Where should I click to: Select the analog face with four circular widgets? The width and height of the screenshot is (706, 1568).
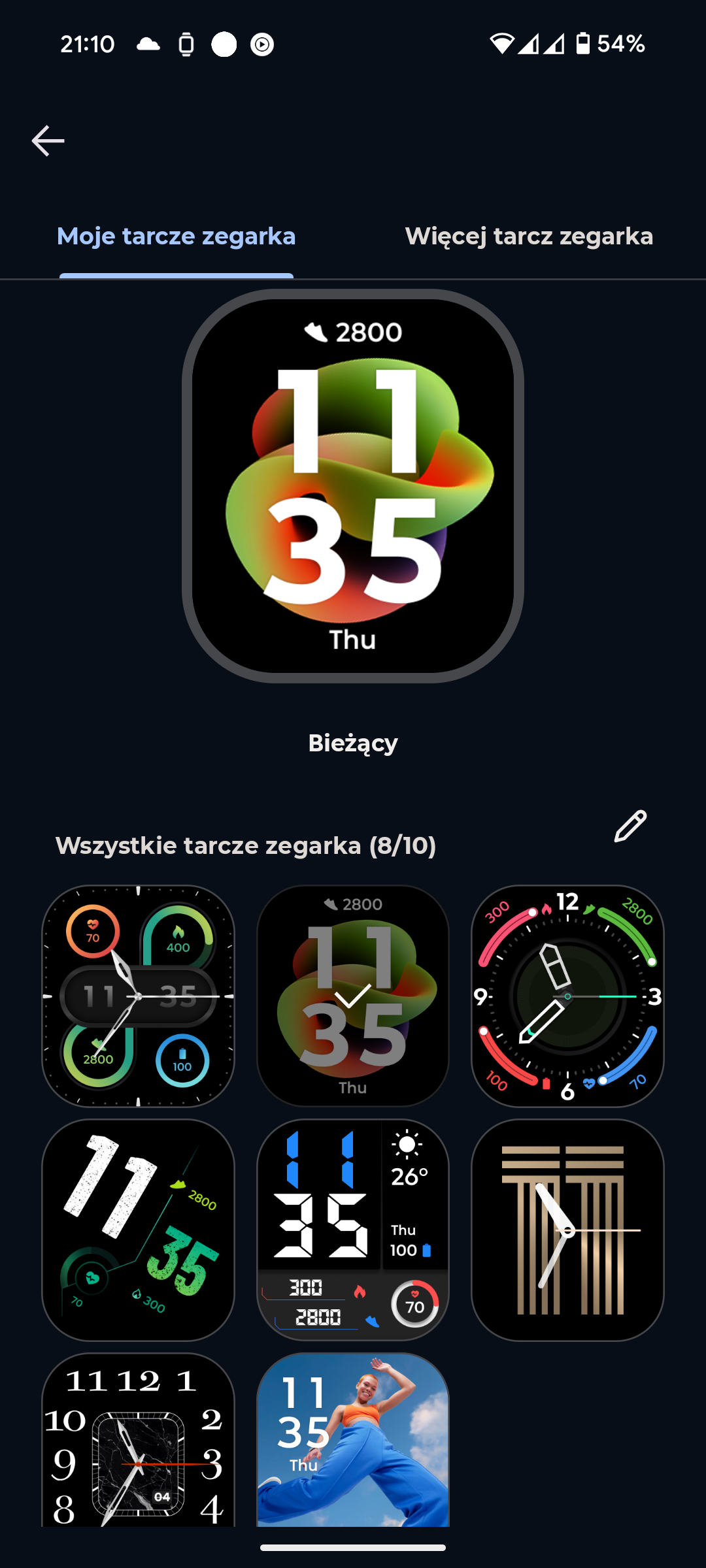(138, 996)
